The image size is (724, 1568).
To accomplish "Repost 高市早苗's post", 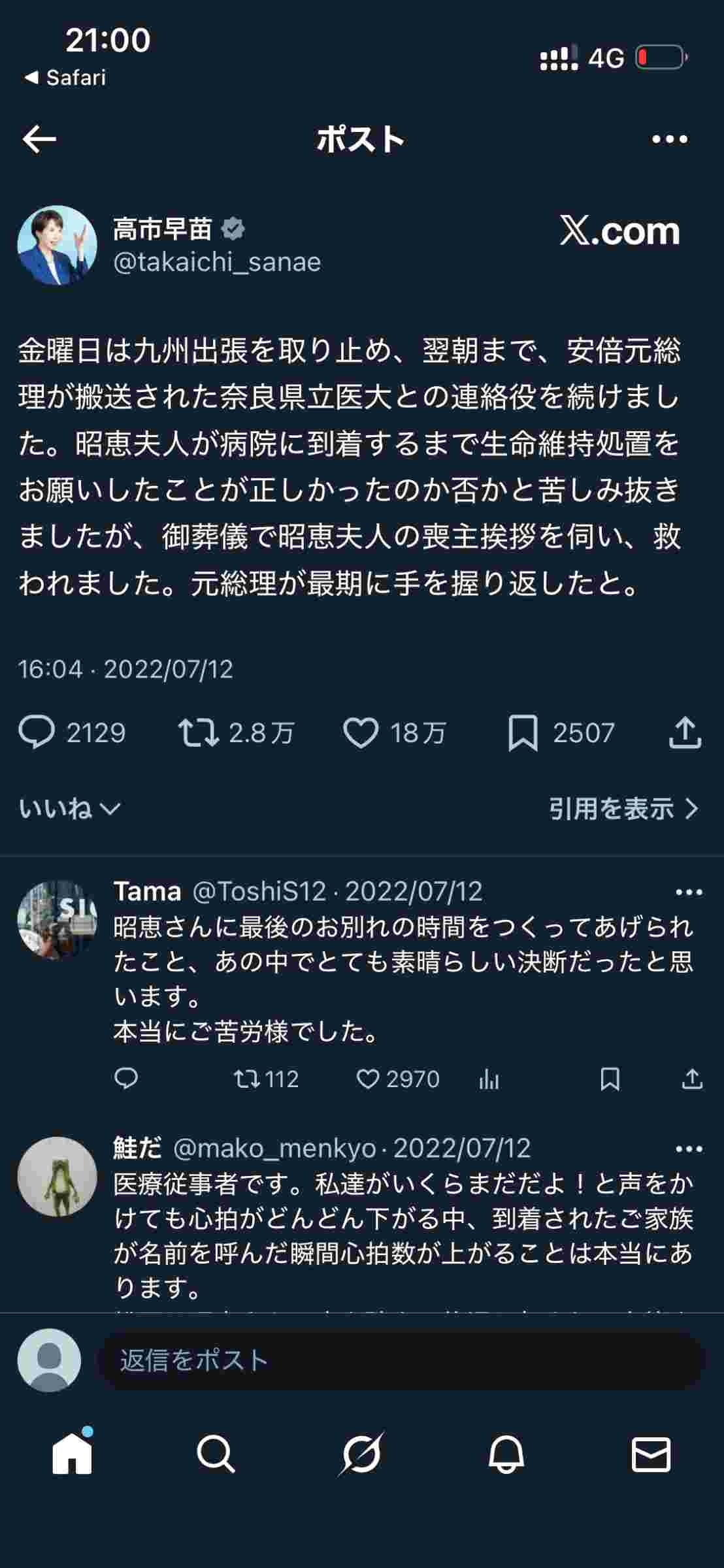I will click(199, 732).
